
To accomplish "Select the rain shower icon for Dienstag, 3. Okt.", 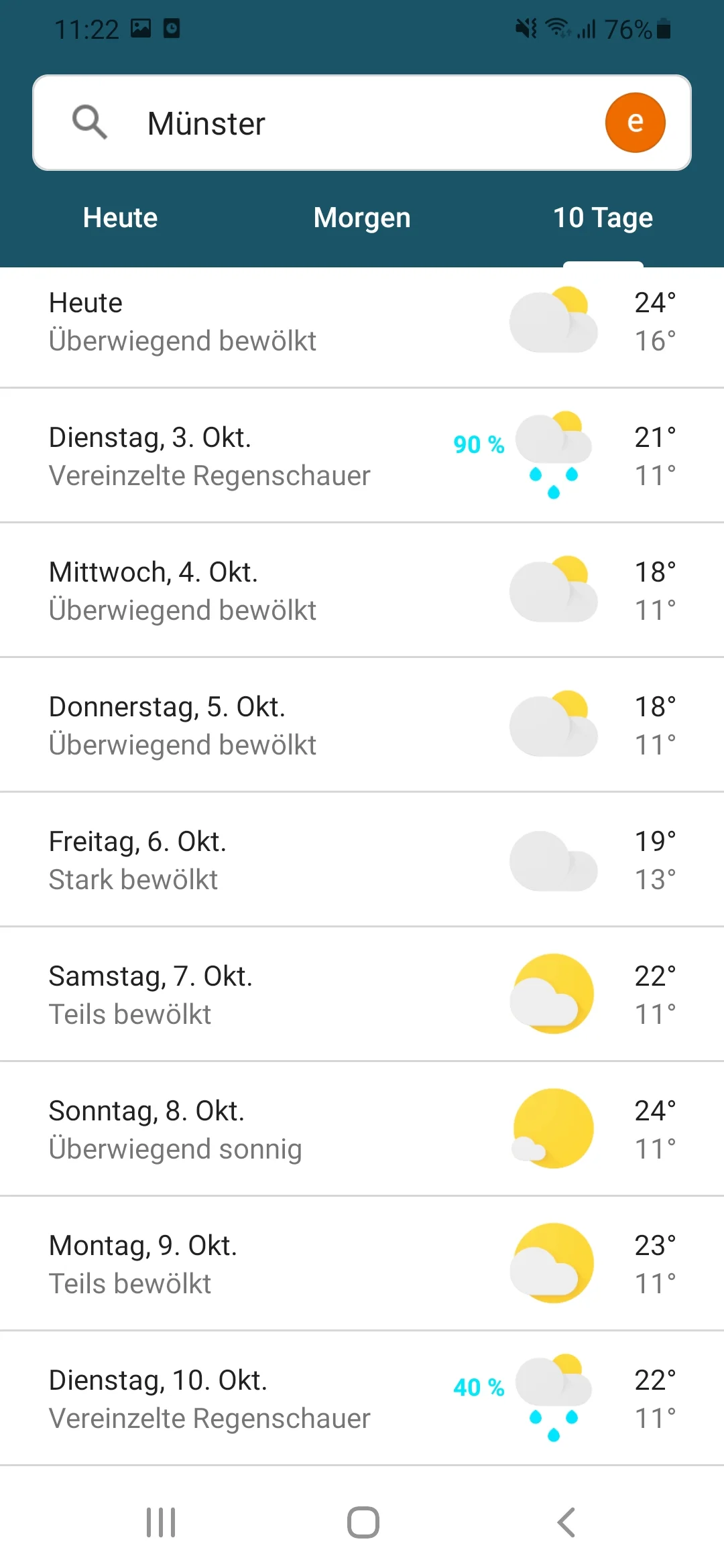I will (554, 454).
